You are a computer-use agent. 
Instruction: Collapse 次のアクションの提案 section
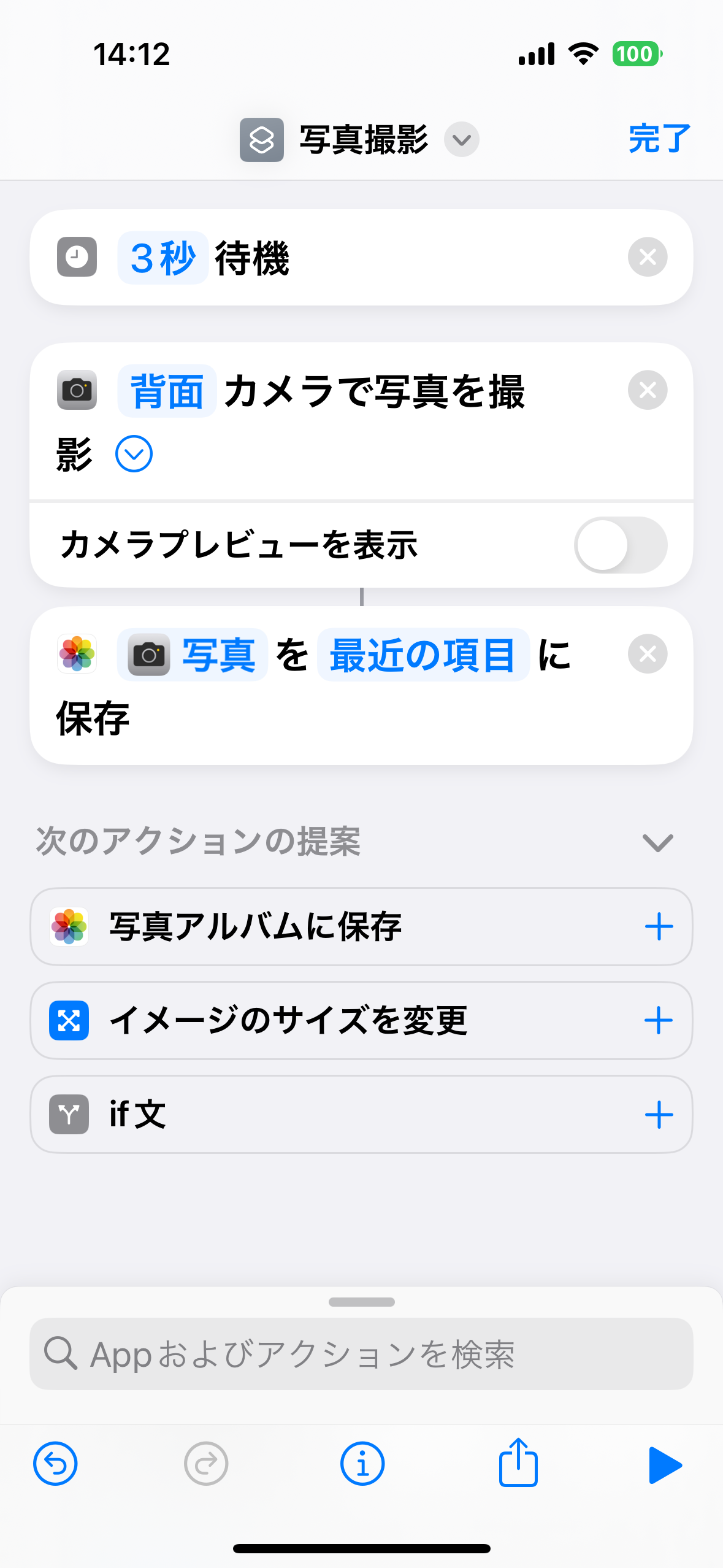pos(657,842)
